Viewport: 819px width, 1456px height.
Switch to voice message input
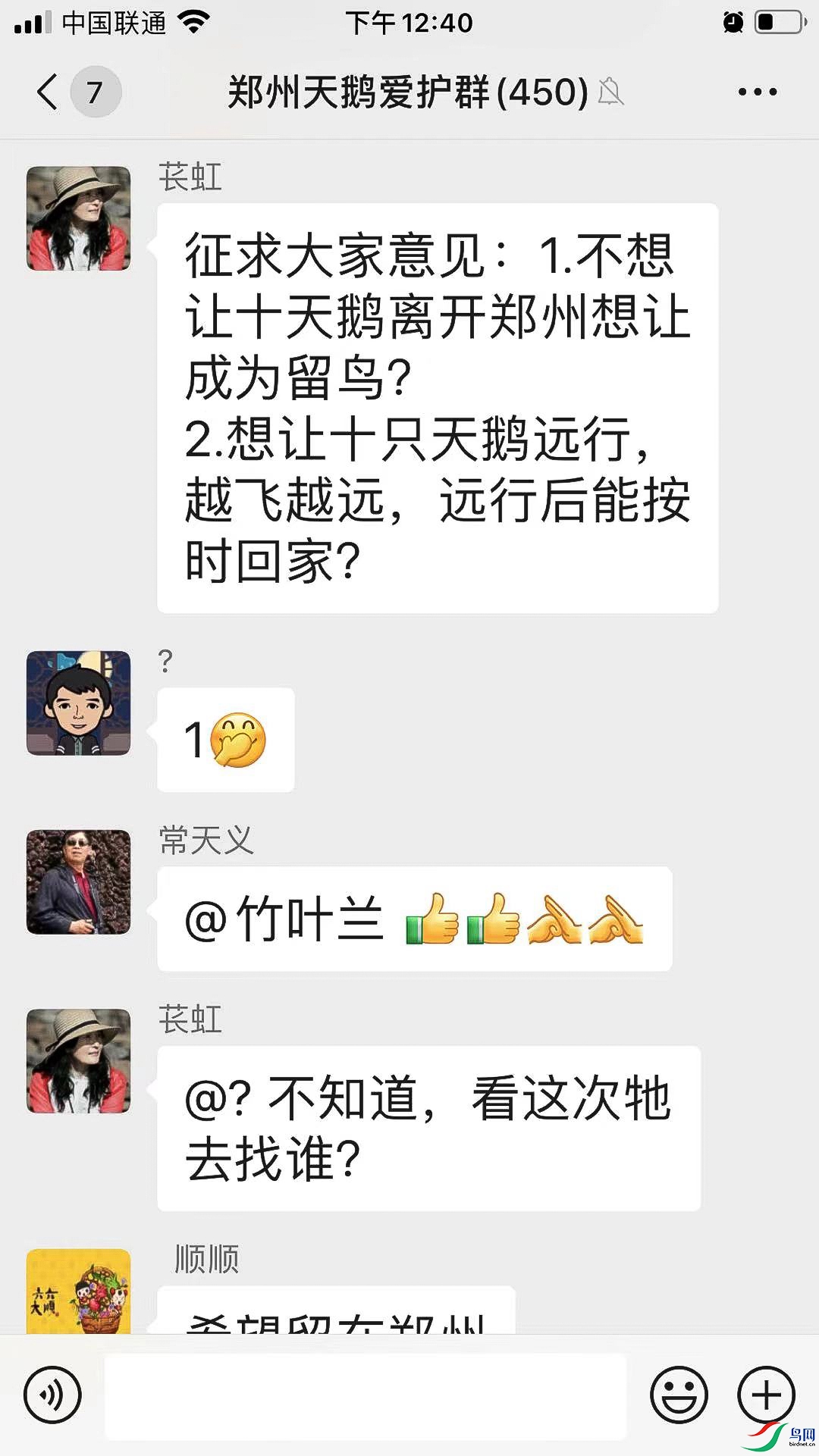tap(52, 1394)
